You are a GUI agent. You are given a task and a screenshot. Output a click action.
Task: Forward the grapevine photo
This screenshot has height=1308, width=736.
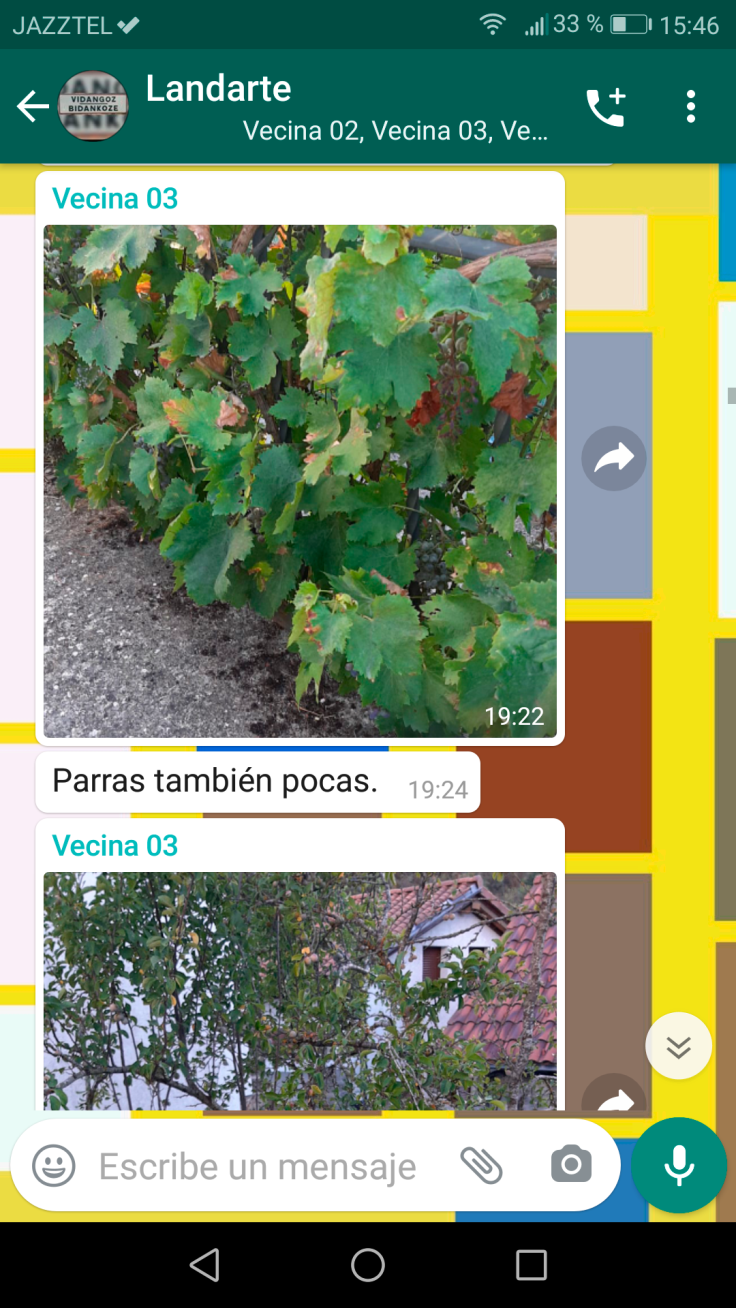pyautogui.click(x=614, y=459)
